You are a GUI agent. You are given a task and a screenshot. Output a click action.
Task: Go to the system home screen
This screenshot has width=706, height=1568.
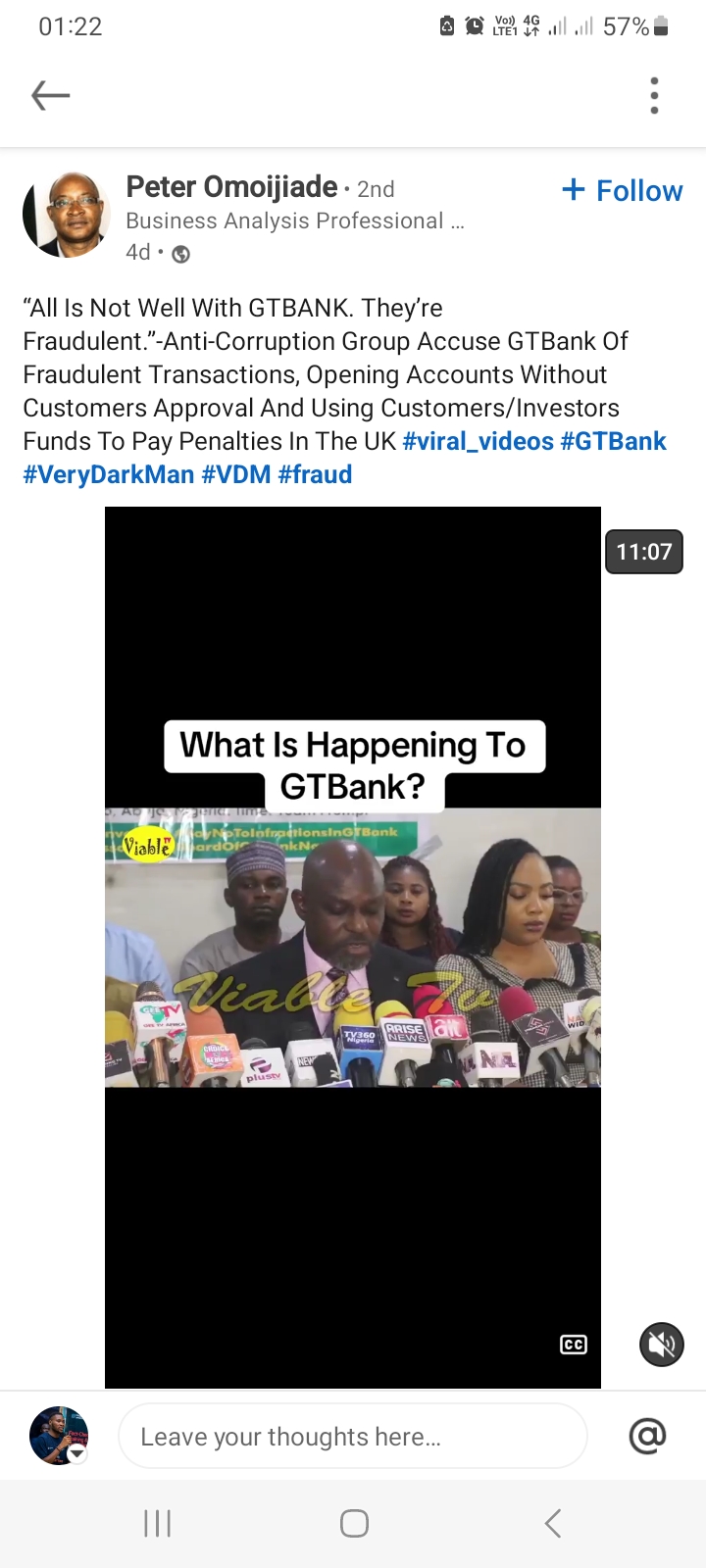pyautogui.click(x=354, y=1523)
